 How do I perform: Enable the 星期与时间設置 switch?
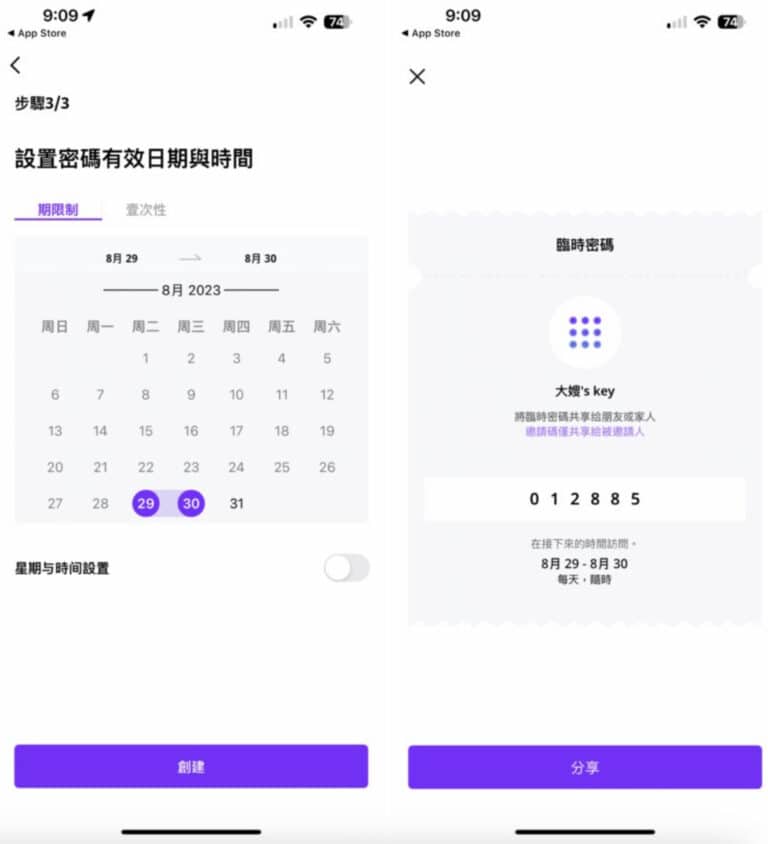tap(346, 568)
